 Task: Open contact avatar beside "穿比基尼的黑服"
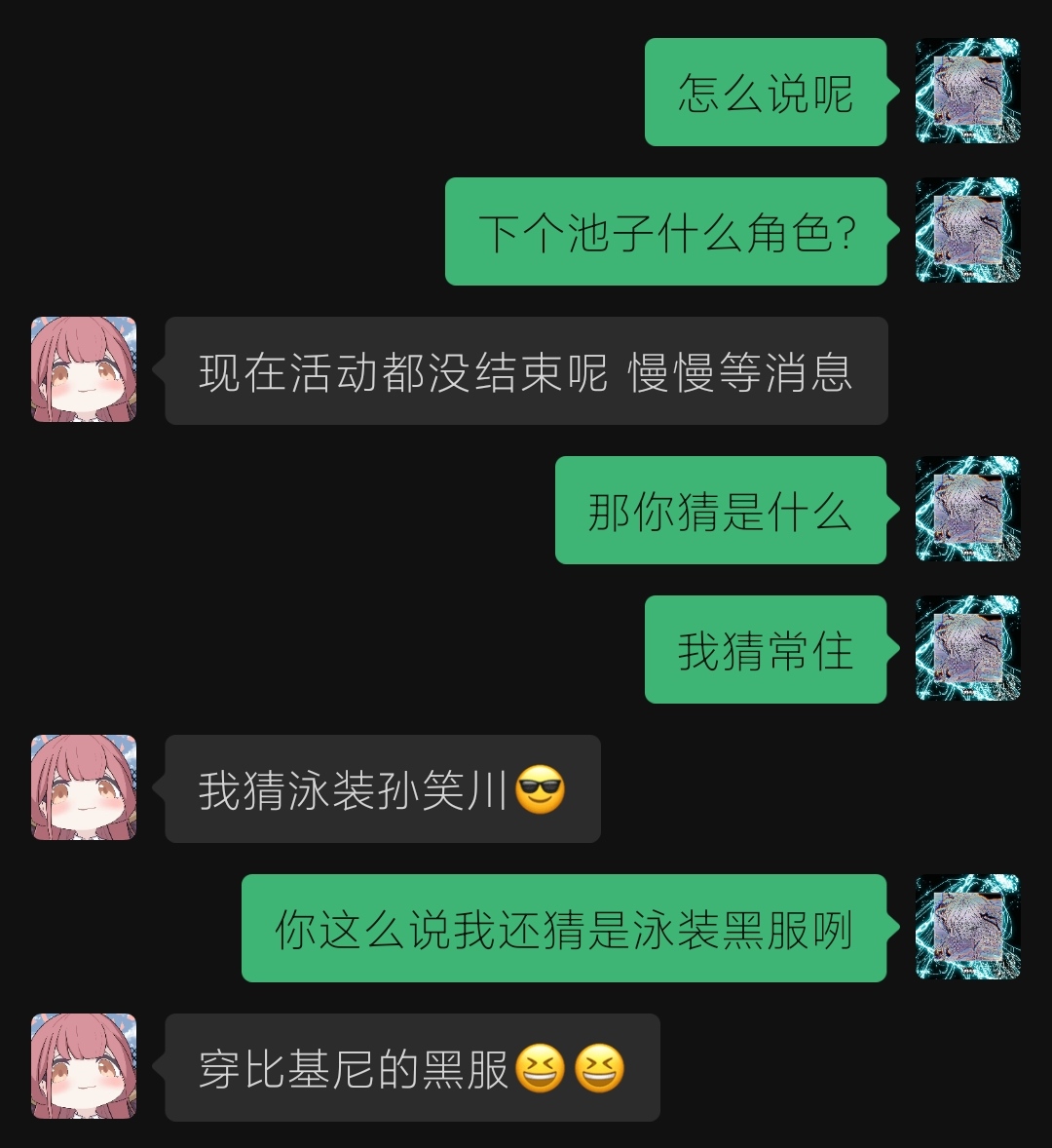[x=84, y=1066]
